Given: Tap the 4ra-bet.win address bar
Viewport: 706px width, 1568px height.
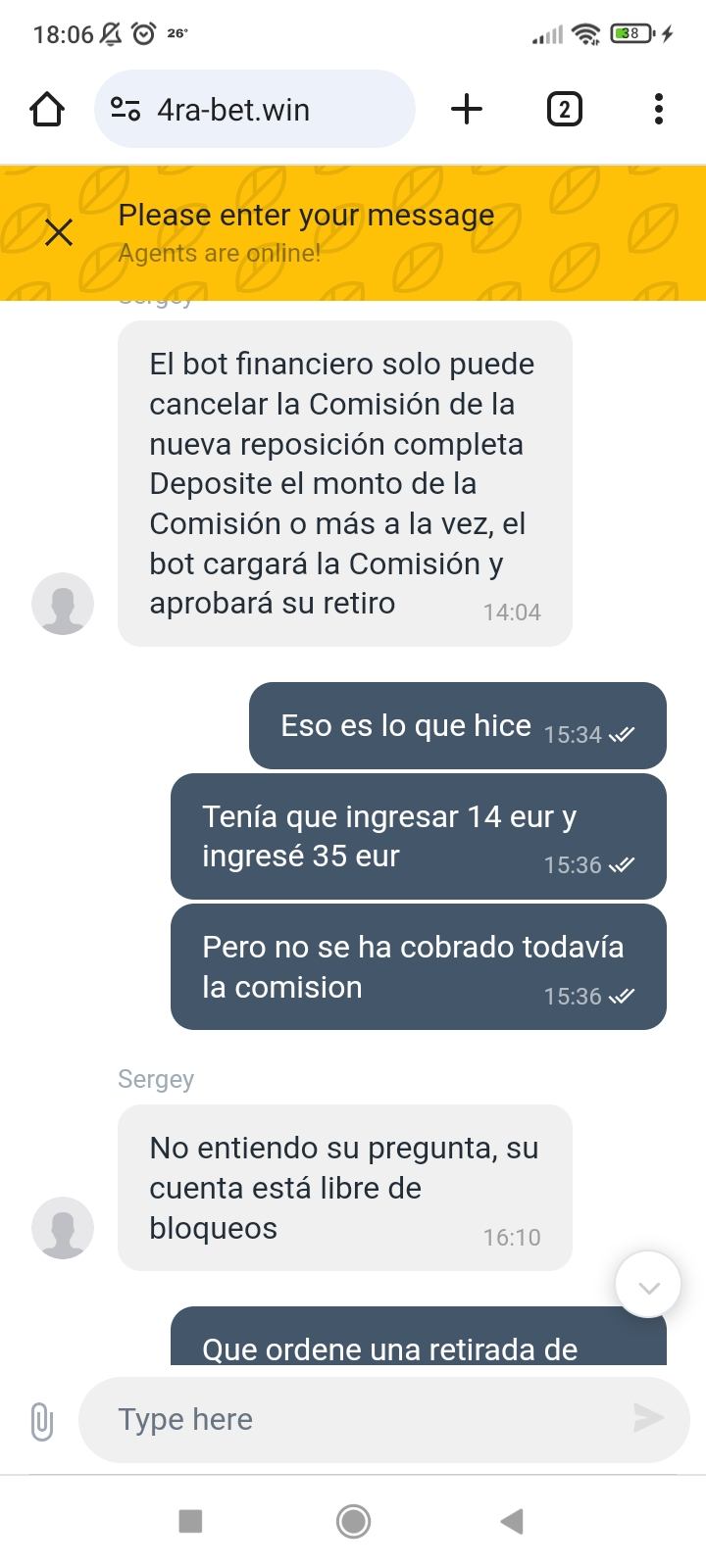Looking at the screenshot, I should pyautogui.click(x=255, y=109).
